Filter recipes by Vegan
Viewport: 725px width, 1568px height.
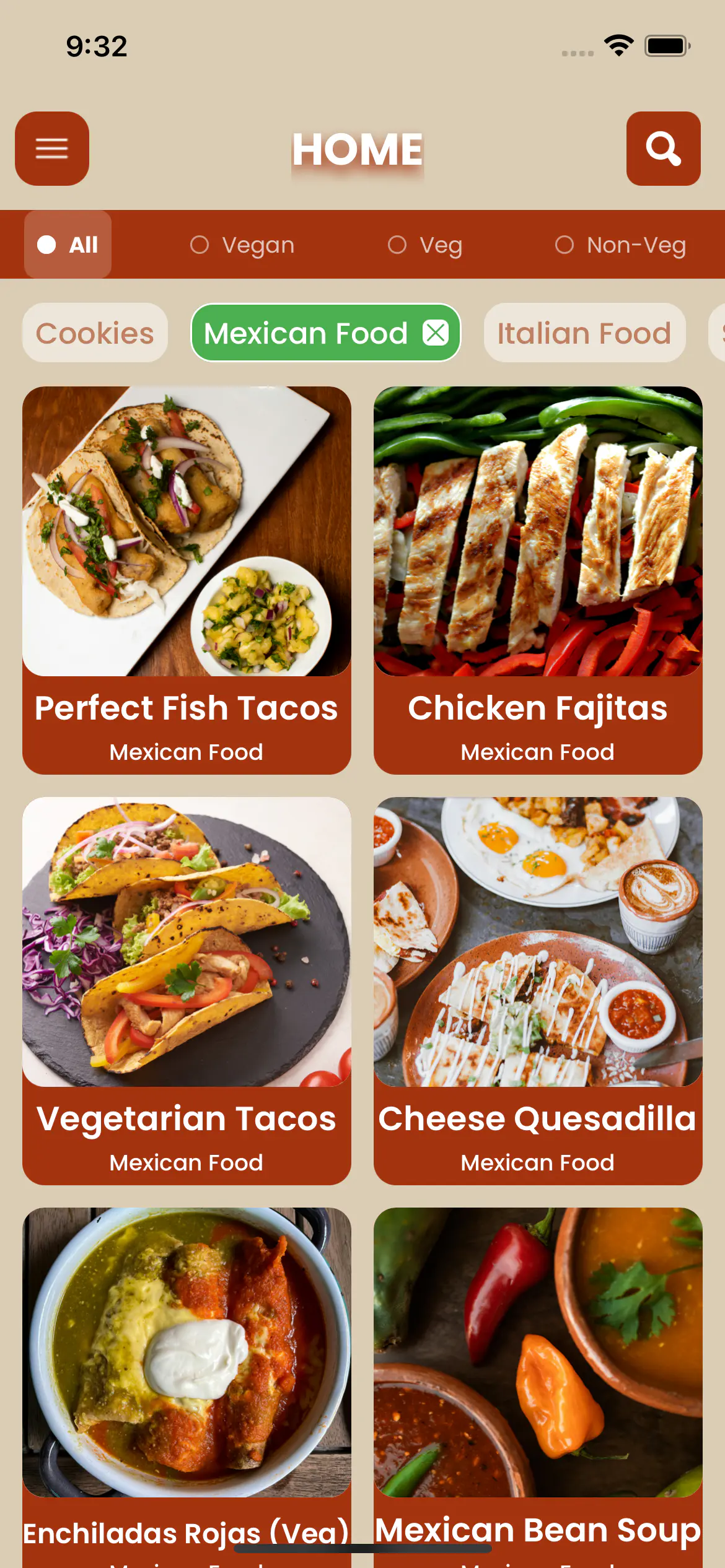pyautogui.click(x=242, y=245)
